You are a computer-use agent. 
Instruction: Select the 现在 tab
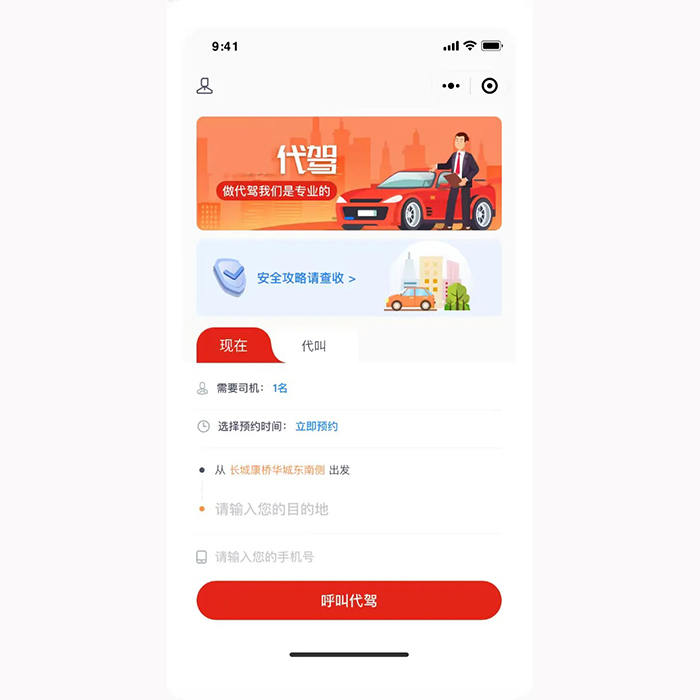pyautogui.click(x=233, y=346)
